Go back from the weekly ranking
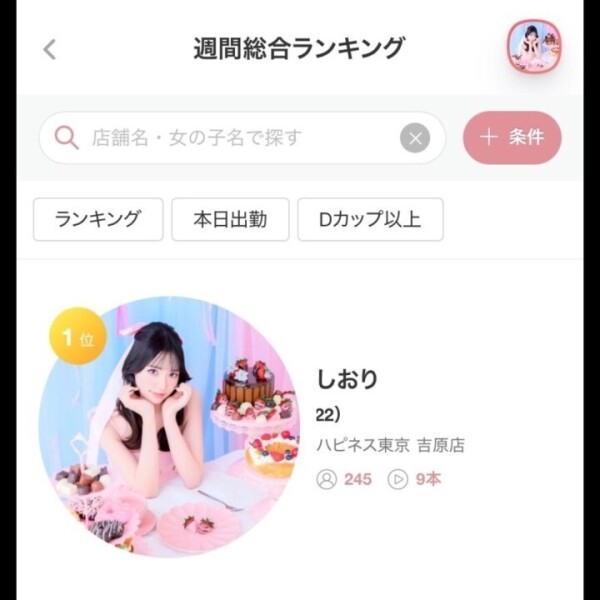The width and height of the screenshot is (600, 600). (50, 49)
